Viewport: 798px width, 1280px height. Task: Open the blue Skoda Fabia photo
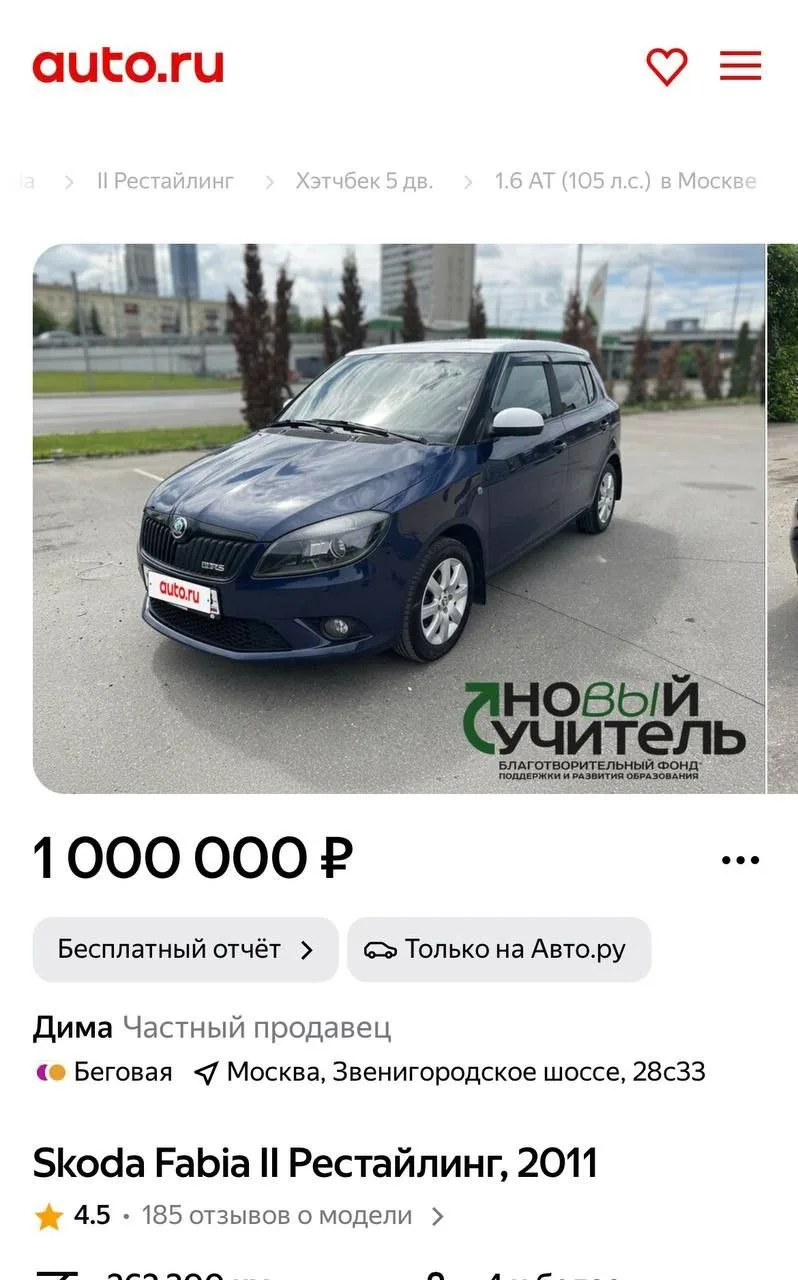399,518
